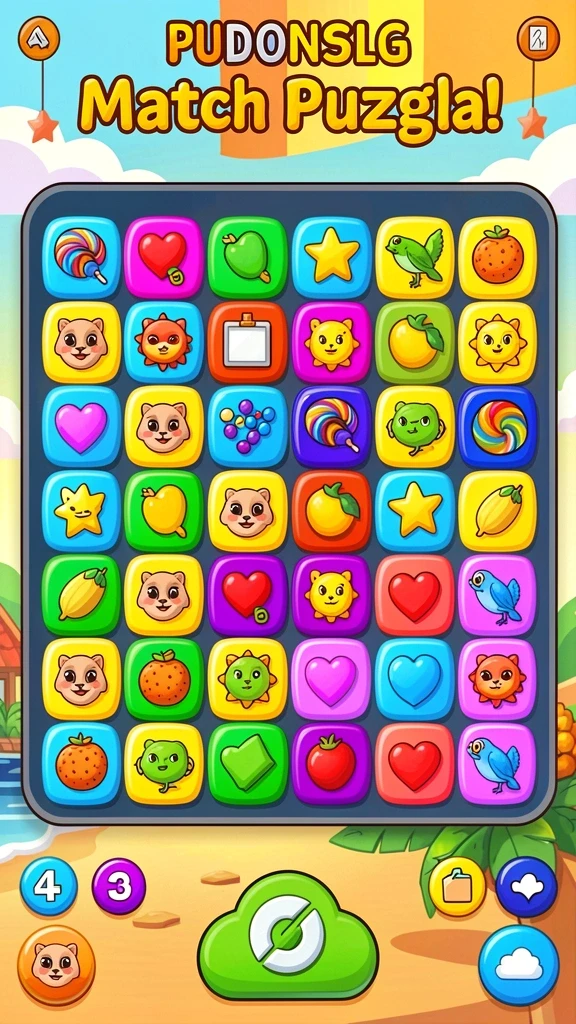Tap the smiling star tile
The height and width of the screenshot is (1024, 576).
point(81,511)
